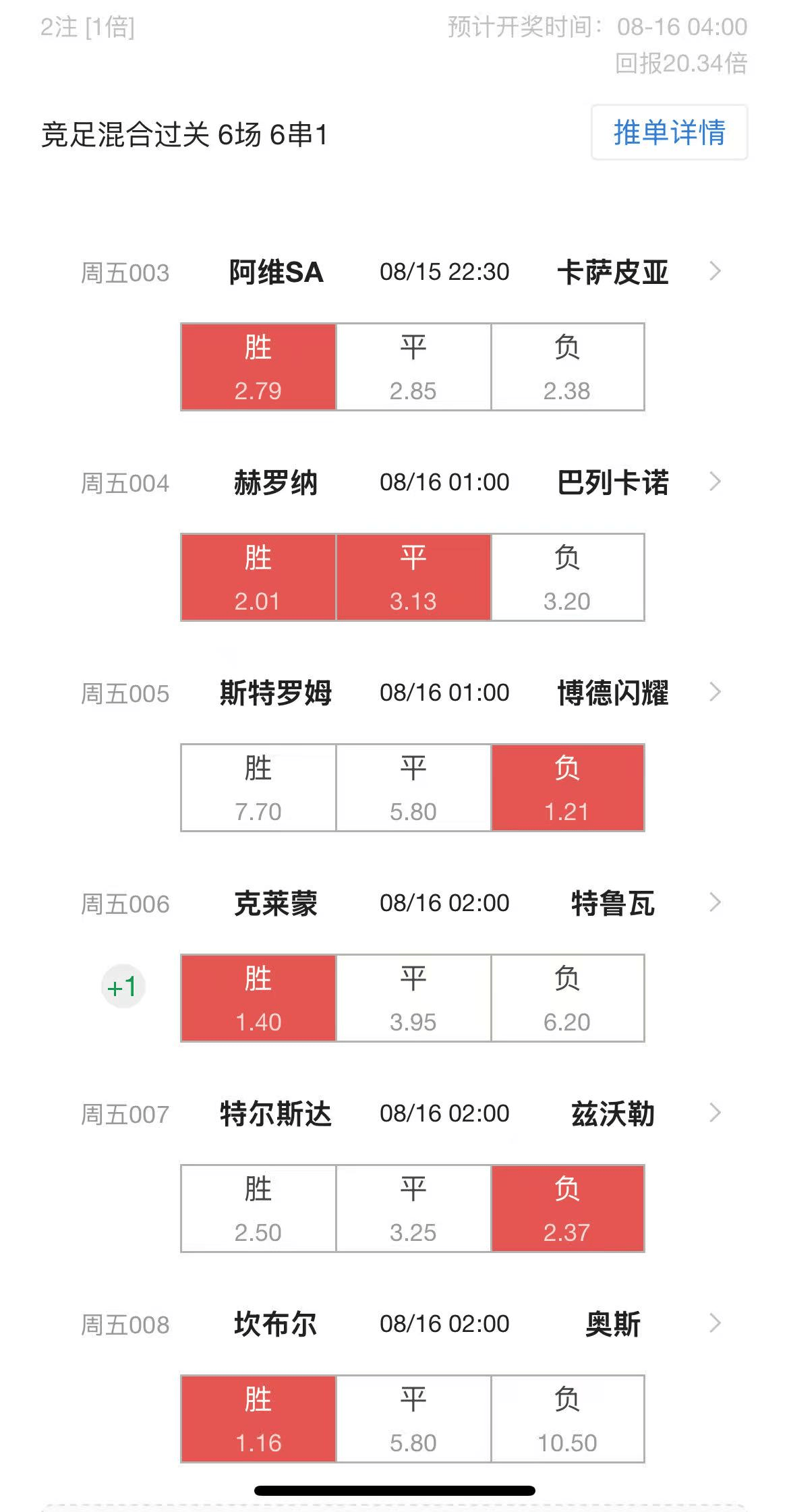Choose 负 3.20 for 巴列卡诺 match
This screenshot has width=789, height=1512.
click(x=567, y=577)
